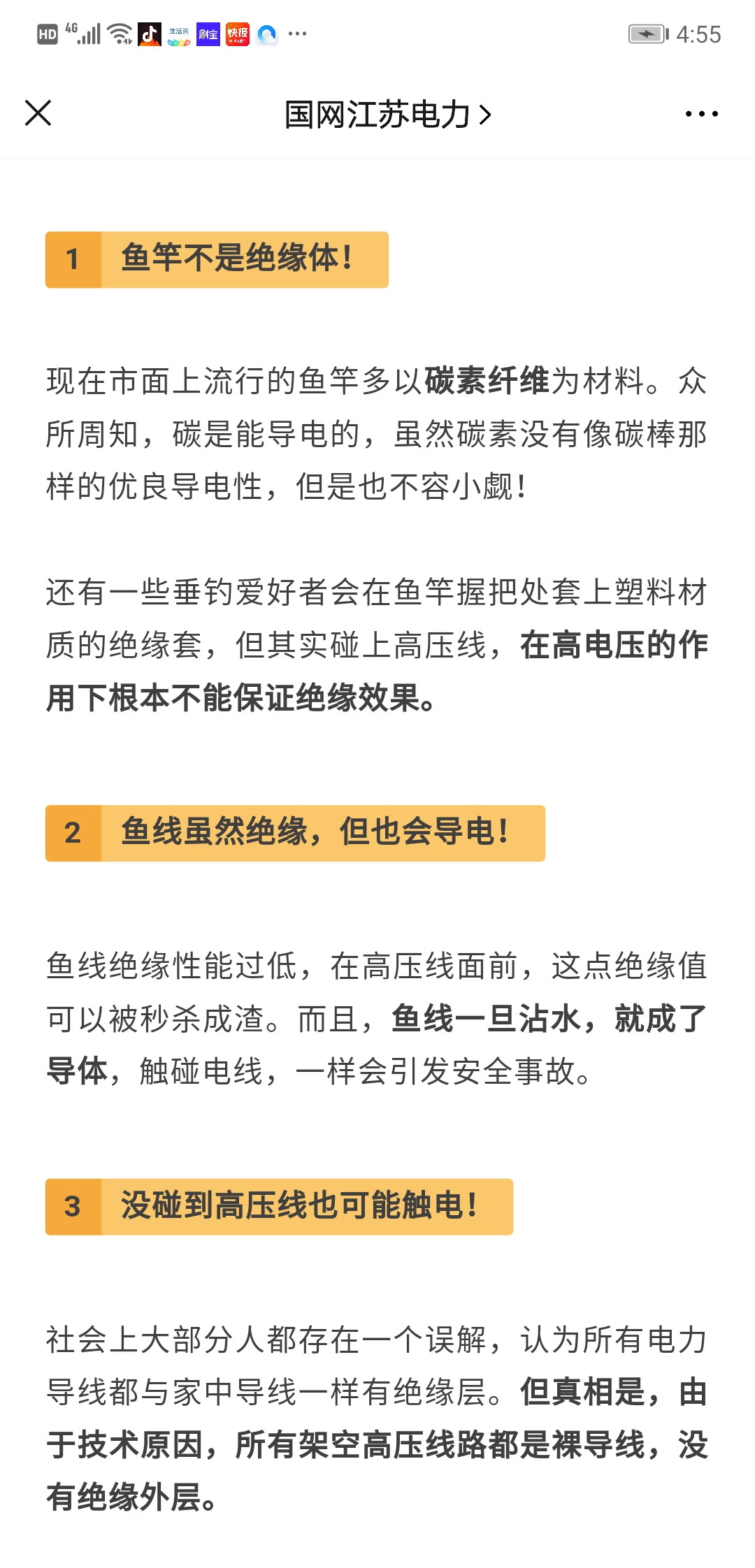Close the article page
The width and height of the screenshot is (755, 1568).
pyautogui.click(x=38, y=113)
